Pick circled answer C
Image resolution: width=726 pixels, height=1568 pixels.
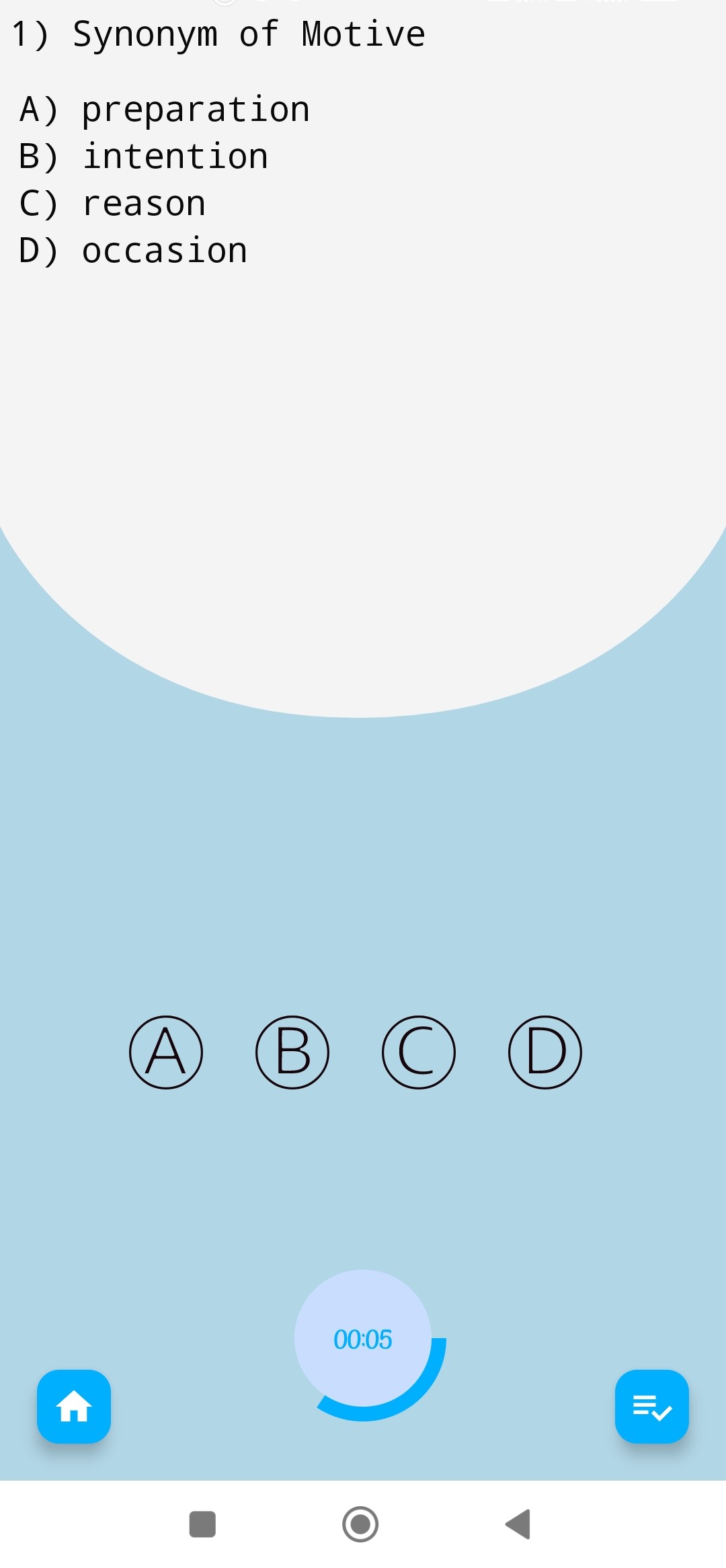coord(419,1053)
